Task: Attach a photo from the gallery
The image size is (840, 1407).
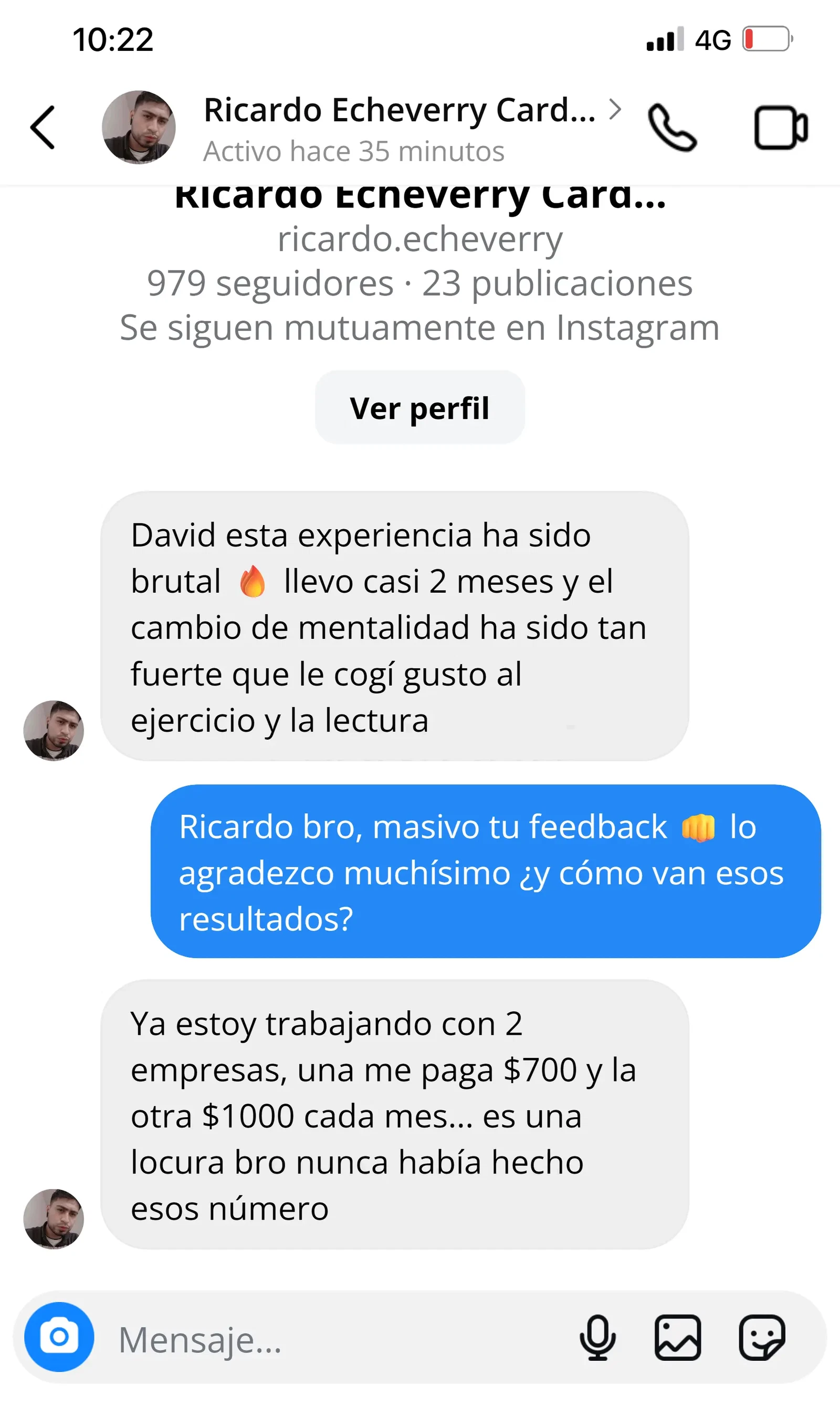Action: (x=678, y=1338)
